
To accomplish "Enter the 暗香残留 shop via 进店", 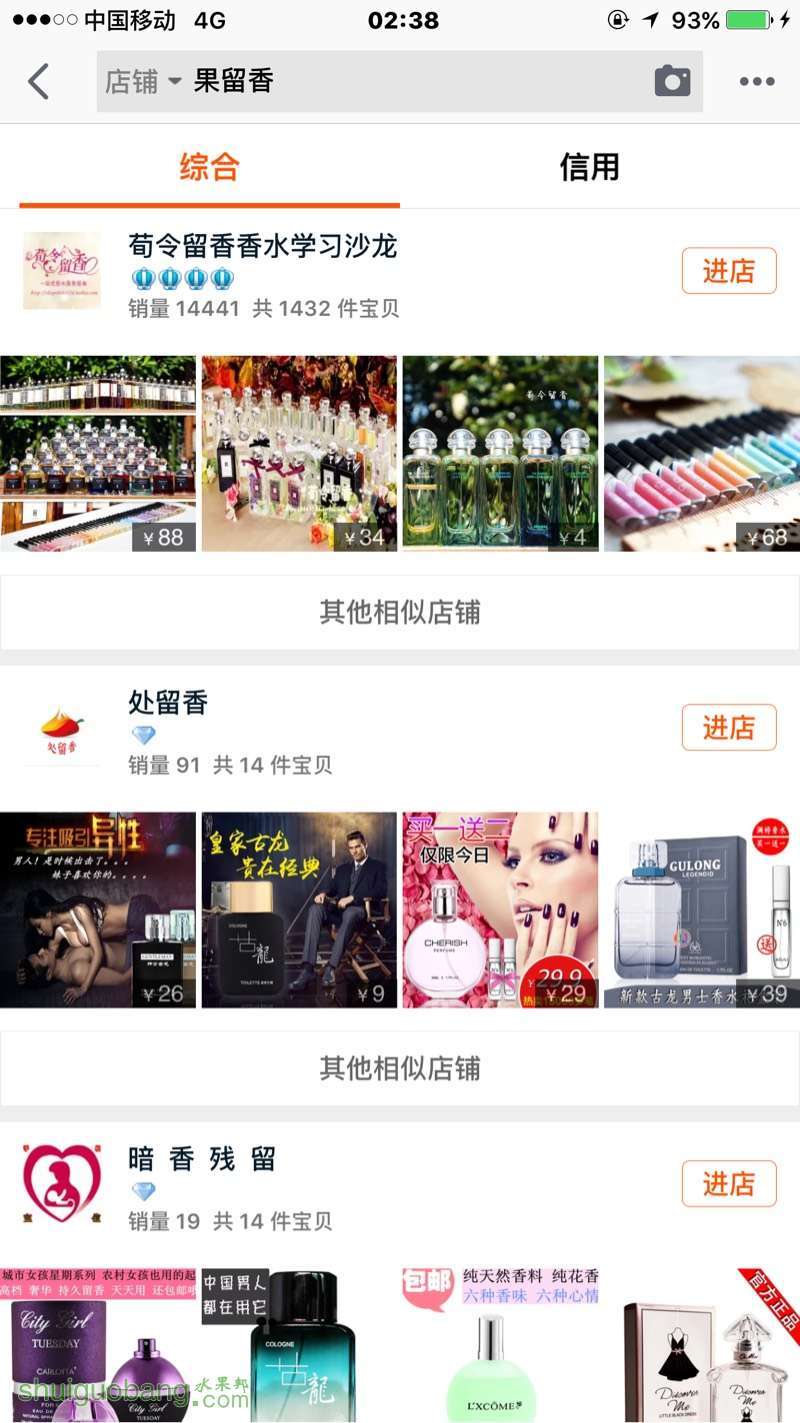I will click(x=729, y=1184).
